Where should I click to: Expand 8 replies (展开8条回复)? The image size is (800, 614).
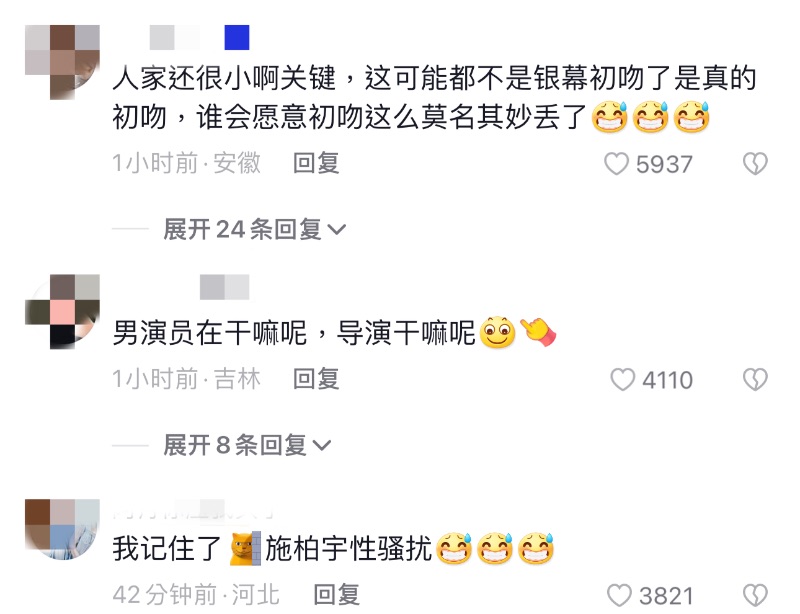[247, 445]
